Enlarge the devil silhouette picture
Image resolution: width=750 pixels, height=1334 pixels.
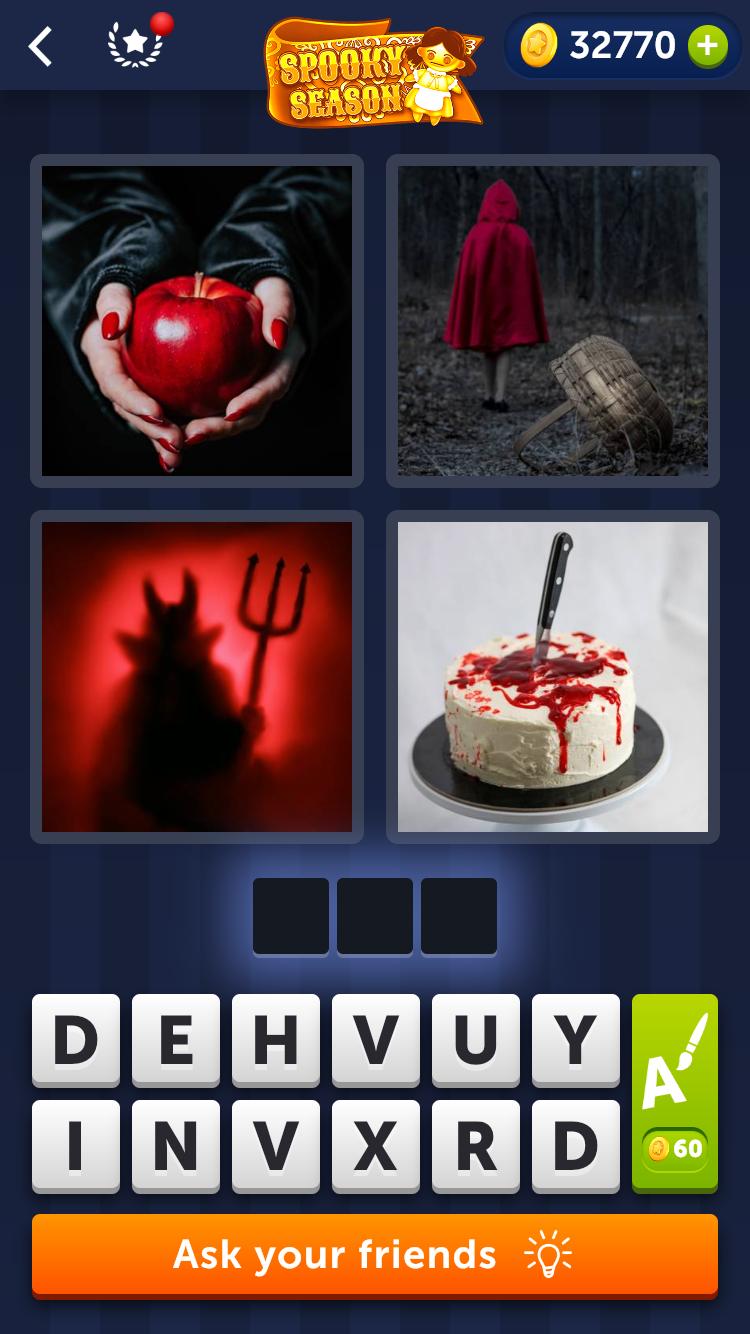click(197, 677)
